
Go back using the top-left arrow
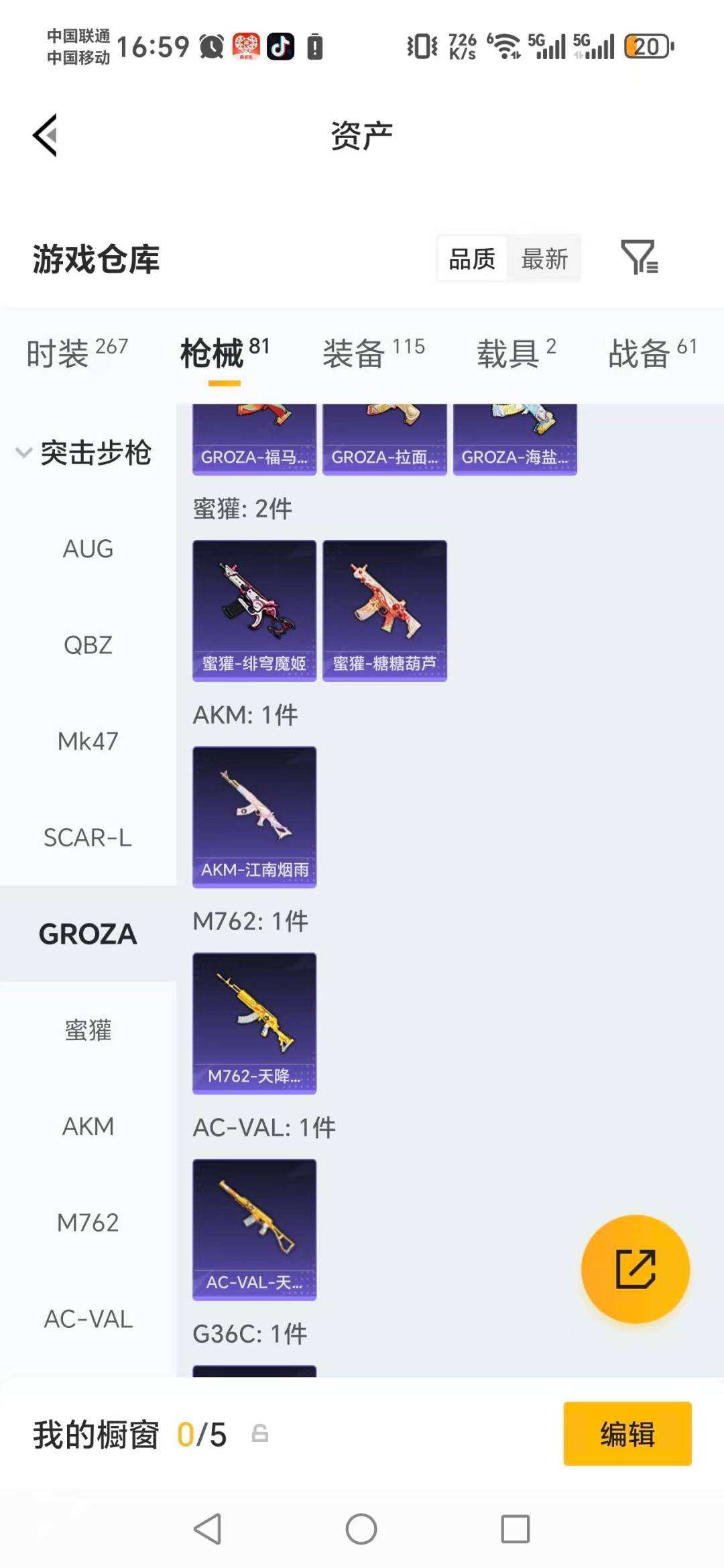tap(44, 134)
